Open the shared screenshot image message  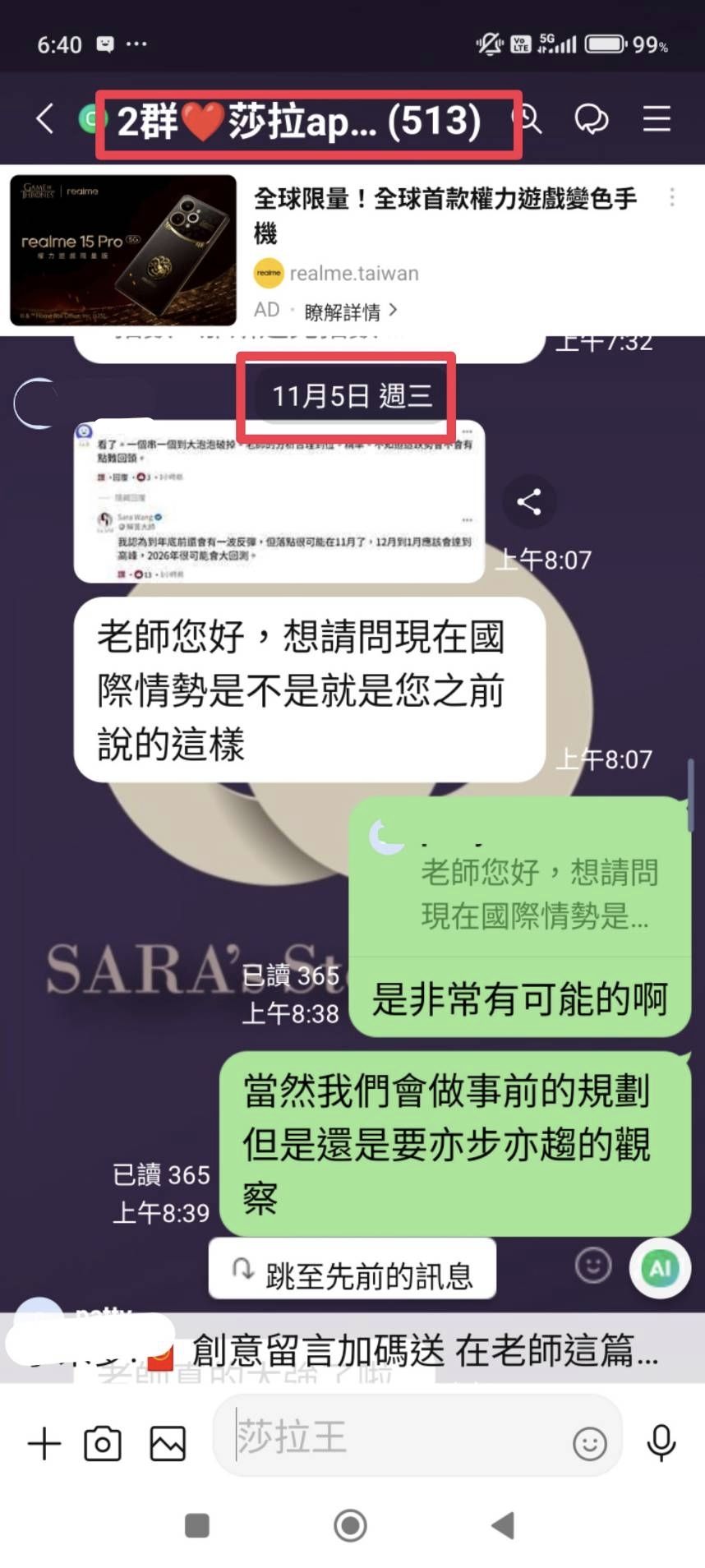[279, 501]
